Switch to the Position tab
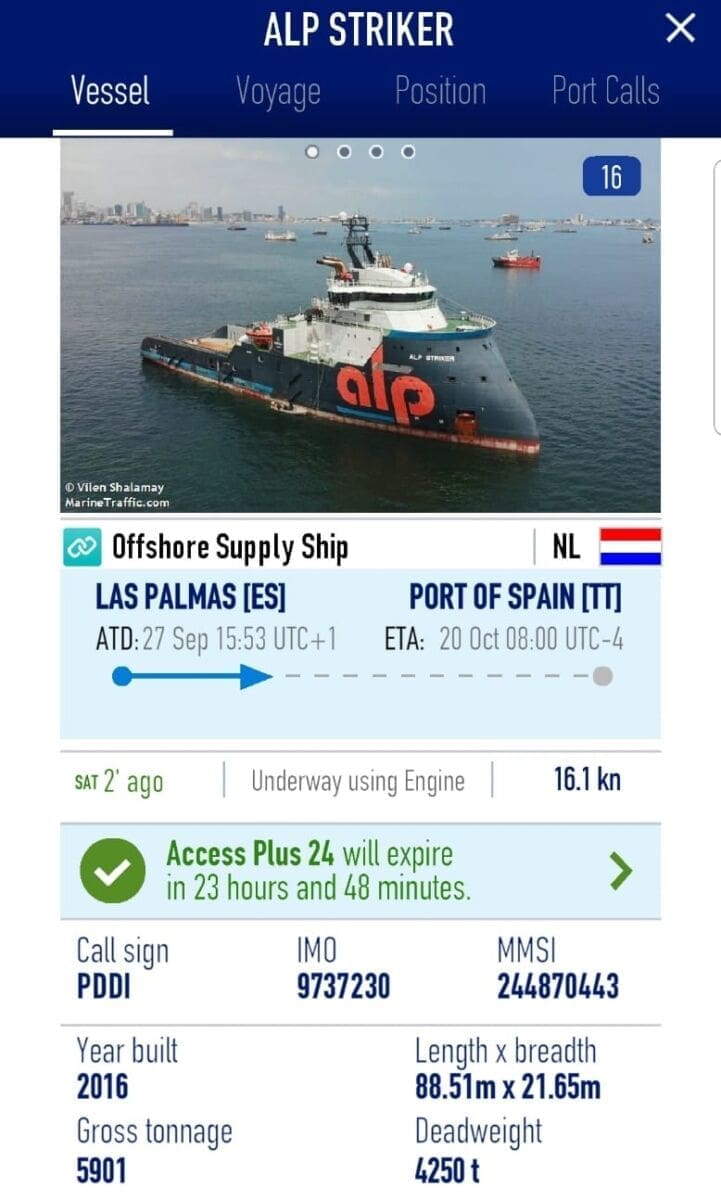The height and width of the screenshot is (1200, 721). tap(440, 92)
